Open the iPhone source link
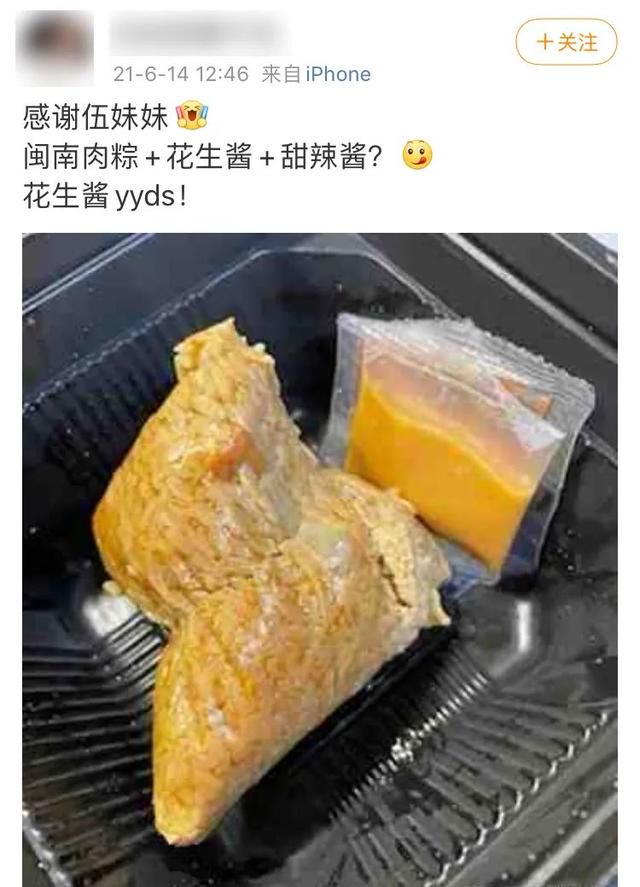Image resolution: width=640 pixels, height=887 pixels. (x=337, y=74)
